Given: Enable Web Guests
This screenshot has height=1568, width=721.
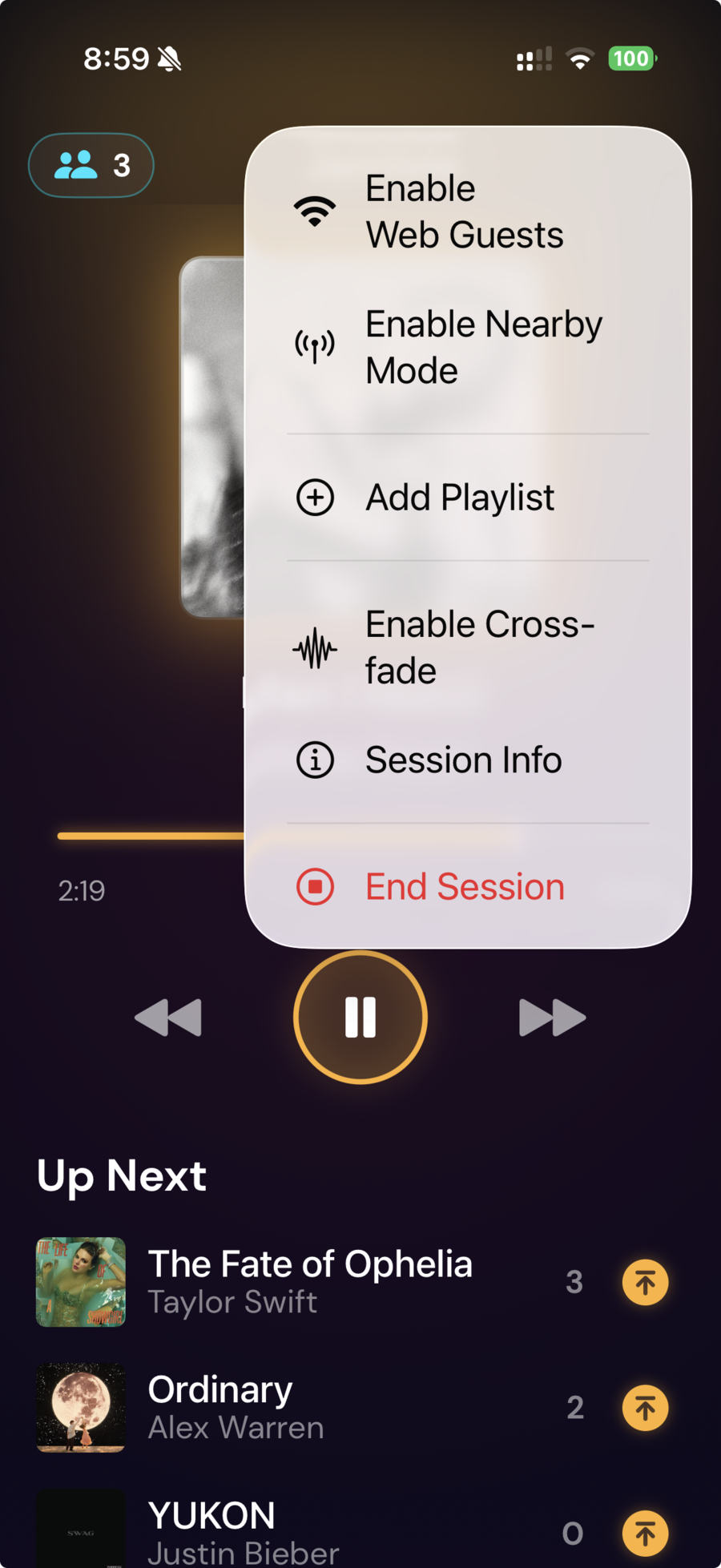Looking at the screenshot, I should 465,211.
